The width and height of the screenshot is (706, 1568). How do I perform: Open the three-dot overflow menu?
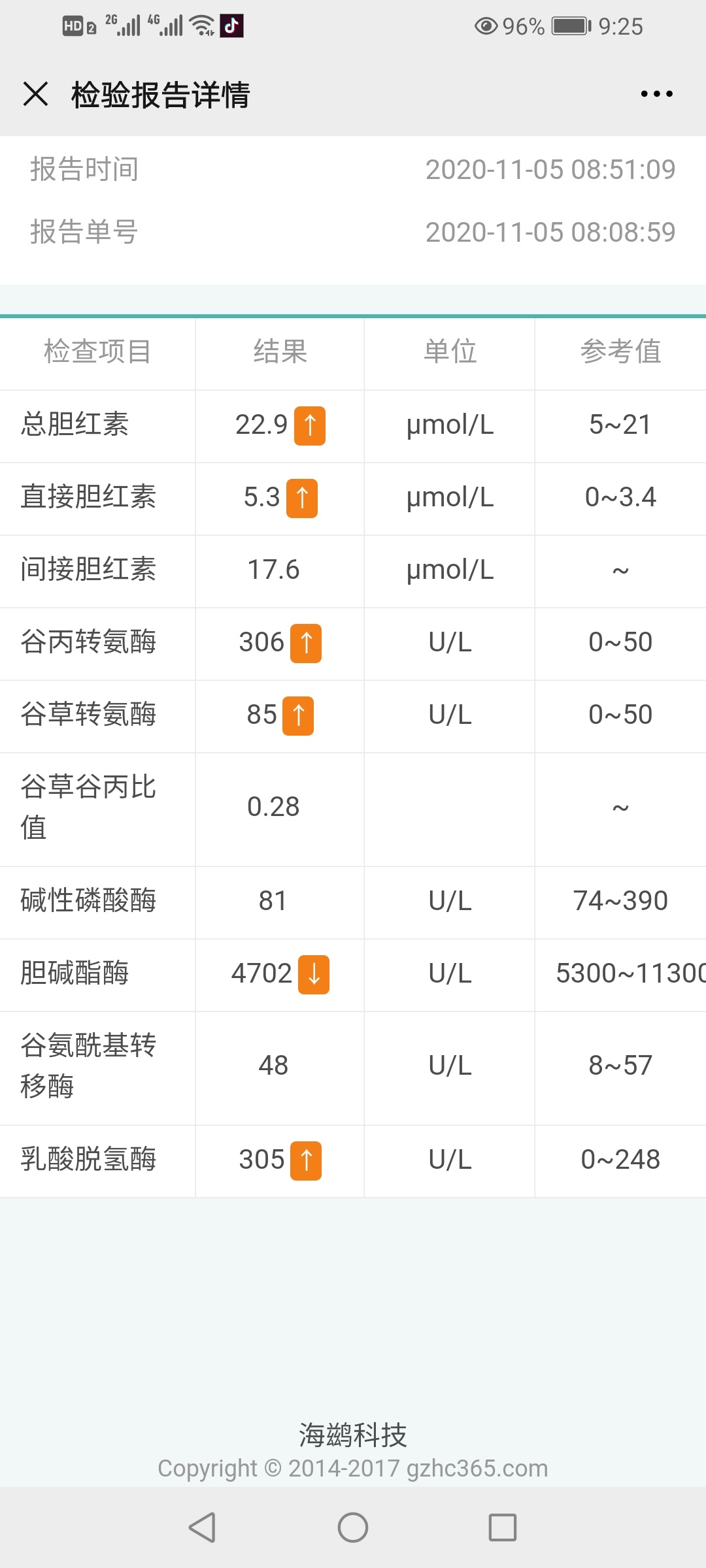click(656, 94)
